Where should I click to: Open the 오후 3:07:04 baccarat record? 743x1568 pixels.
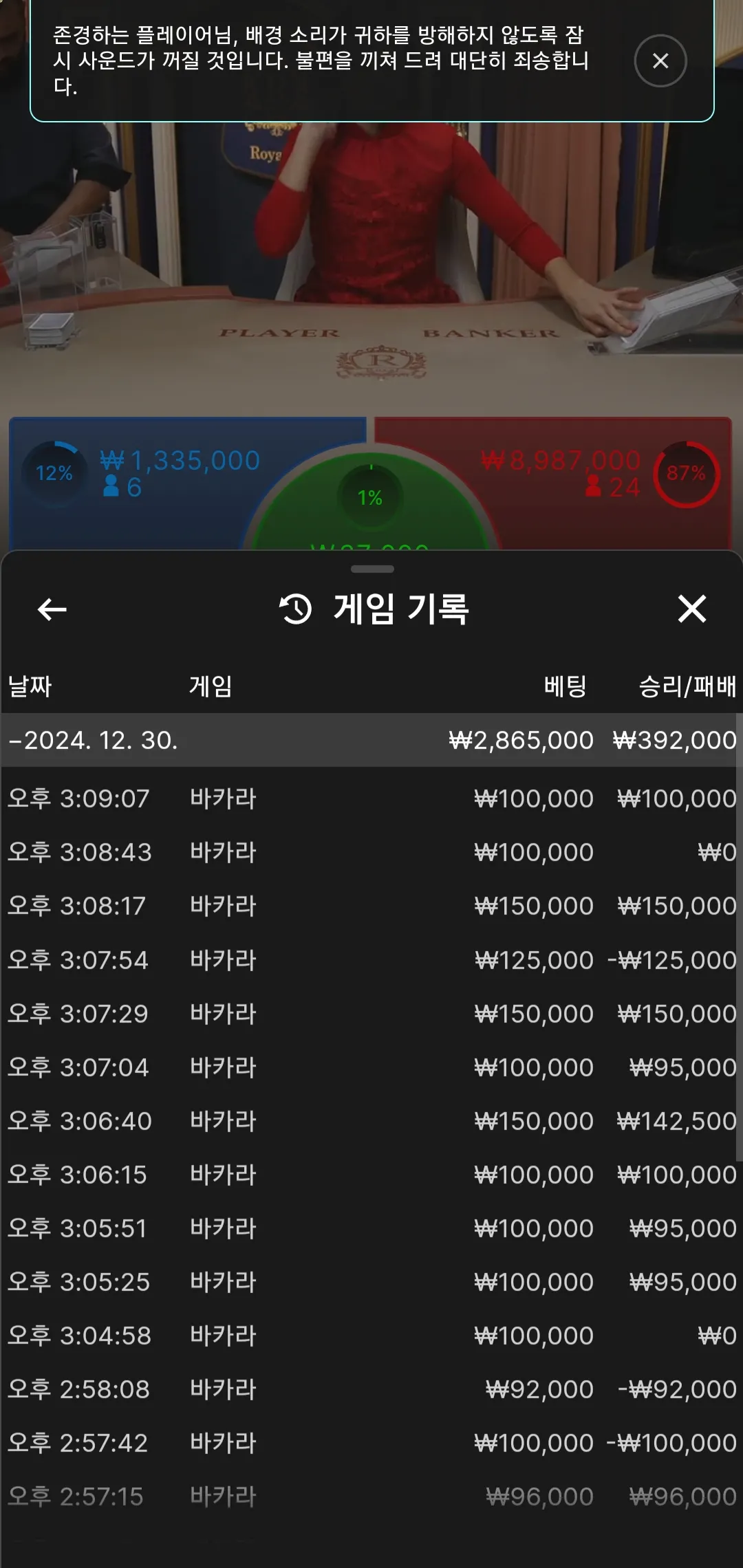click(371, 1067)
